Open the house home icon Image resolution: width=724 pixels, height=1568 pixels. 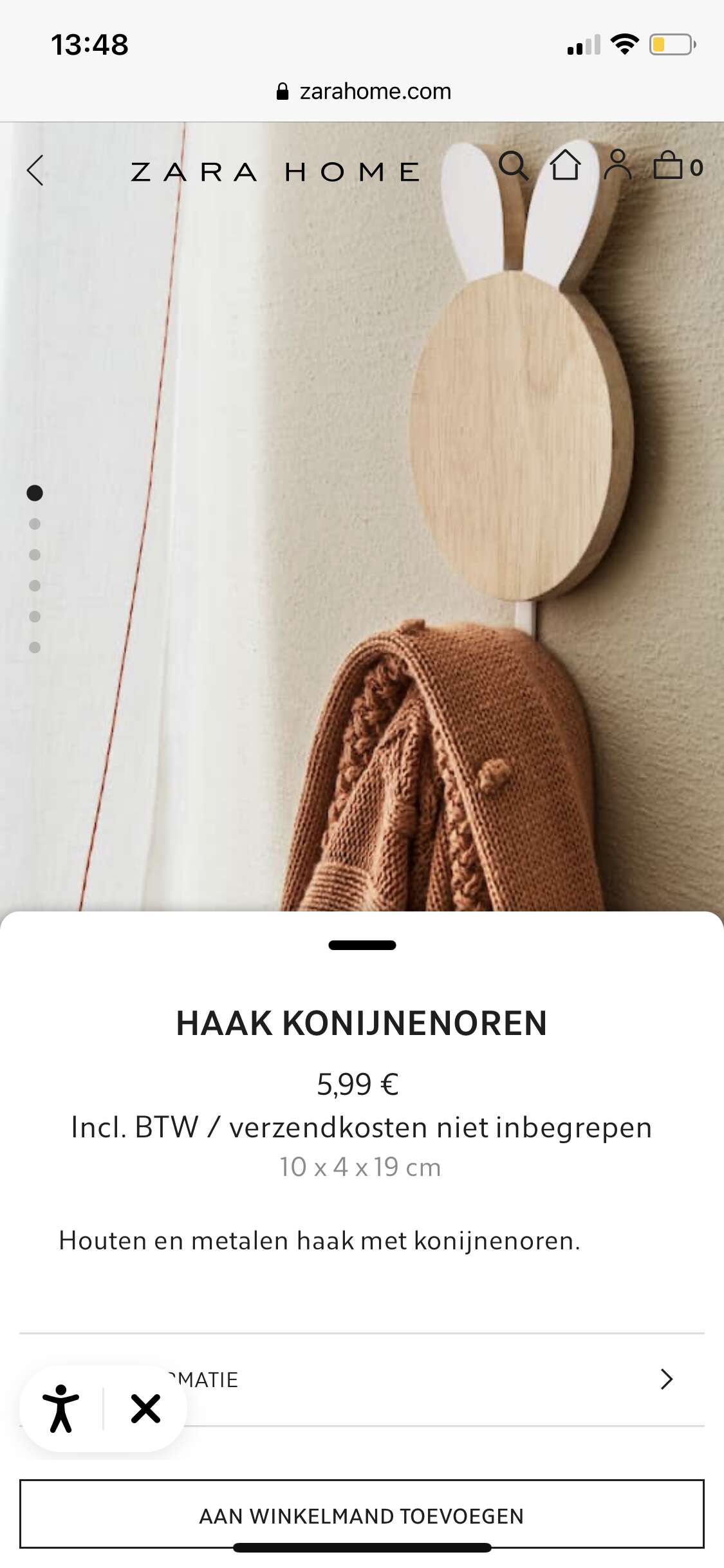tap(566, 165)
